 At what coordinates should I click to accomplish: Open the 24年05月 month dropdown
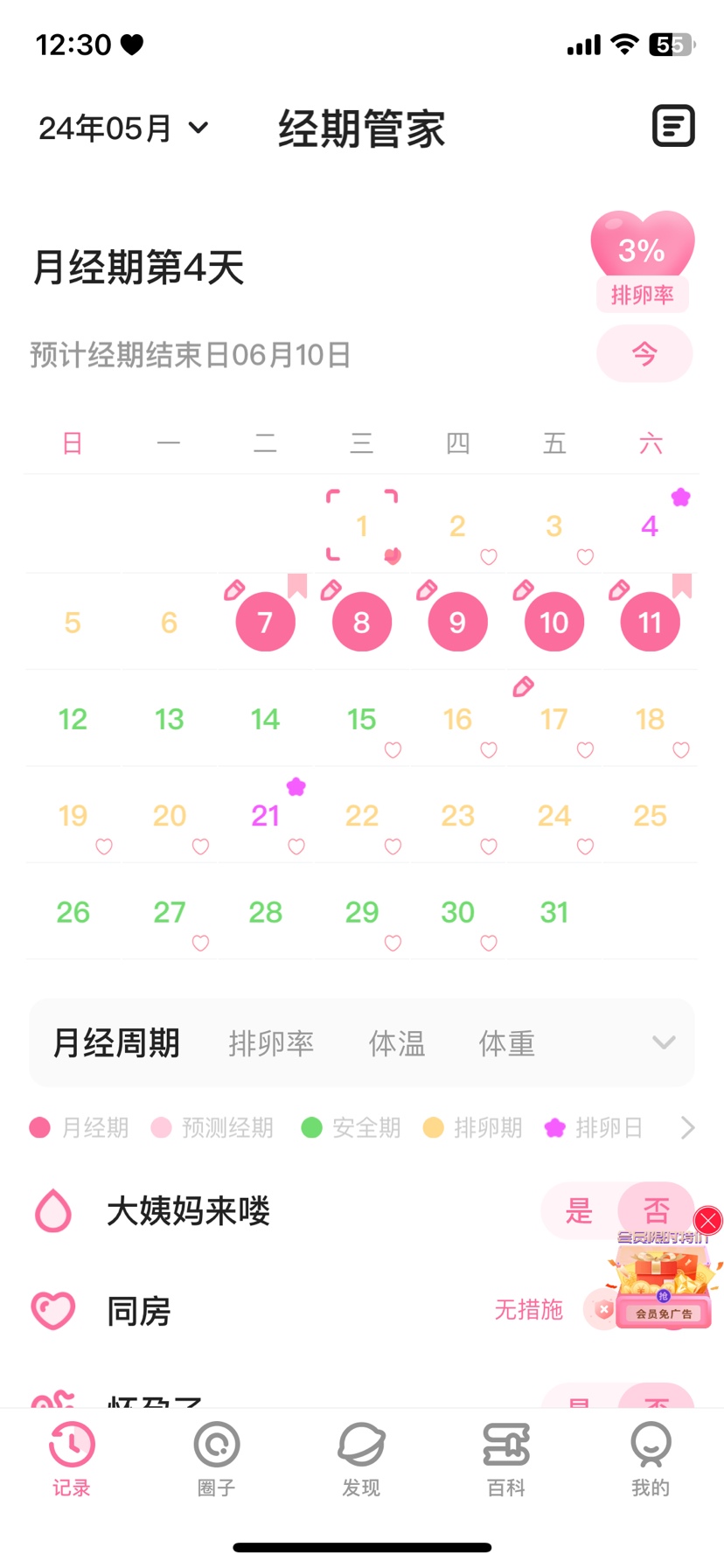tap(123, 129)
